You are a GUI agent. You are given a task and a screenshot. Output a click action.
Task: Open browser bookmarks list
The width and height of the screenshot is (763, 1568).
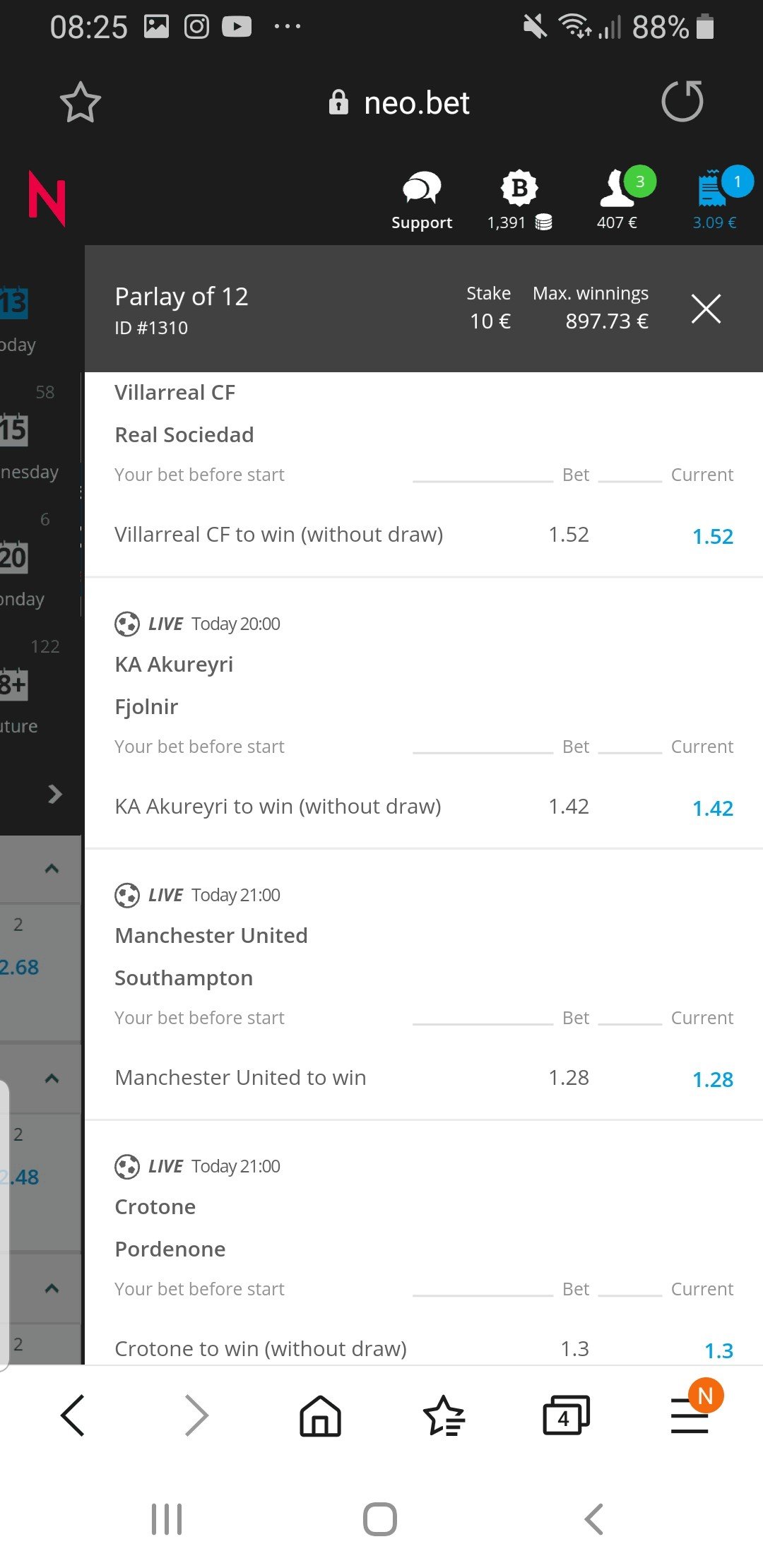pyautogui.click(x=444, y=1415)
